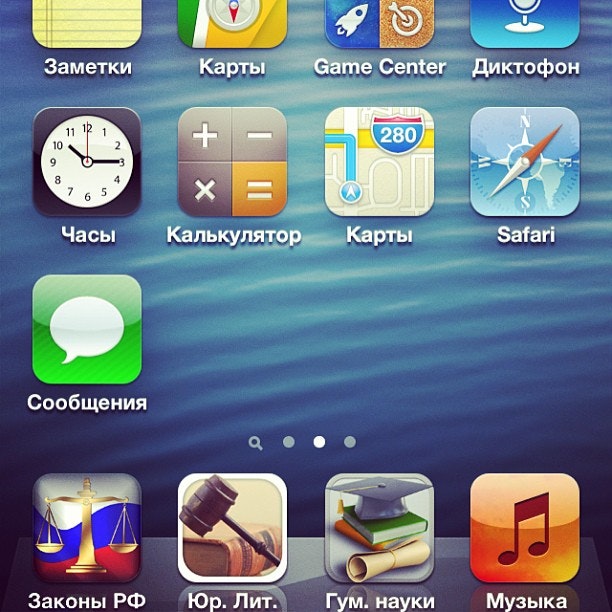Open the Сообщения messages app
612x612 pixels.
87,330
